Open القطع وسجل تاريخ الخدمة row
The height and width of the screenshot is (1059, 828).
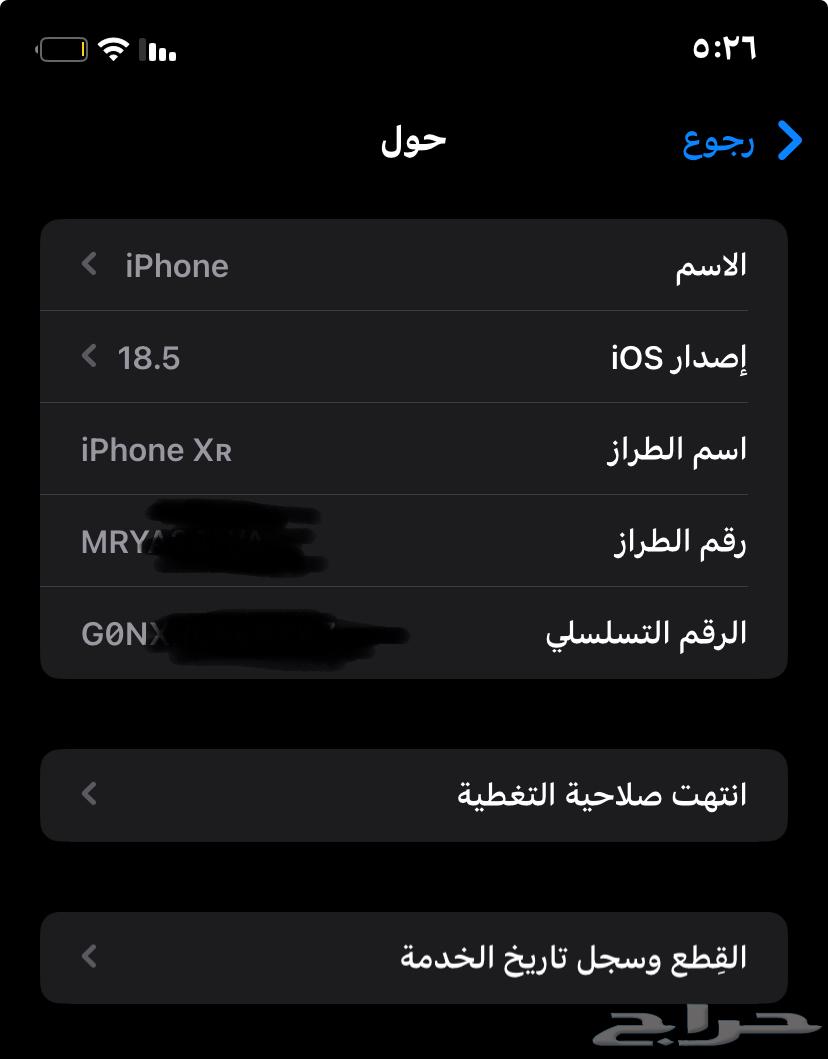click(414, 957)
